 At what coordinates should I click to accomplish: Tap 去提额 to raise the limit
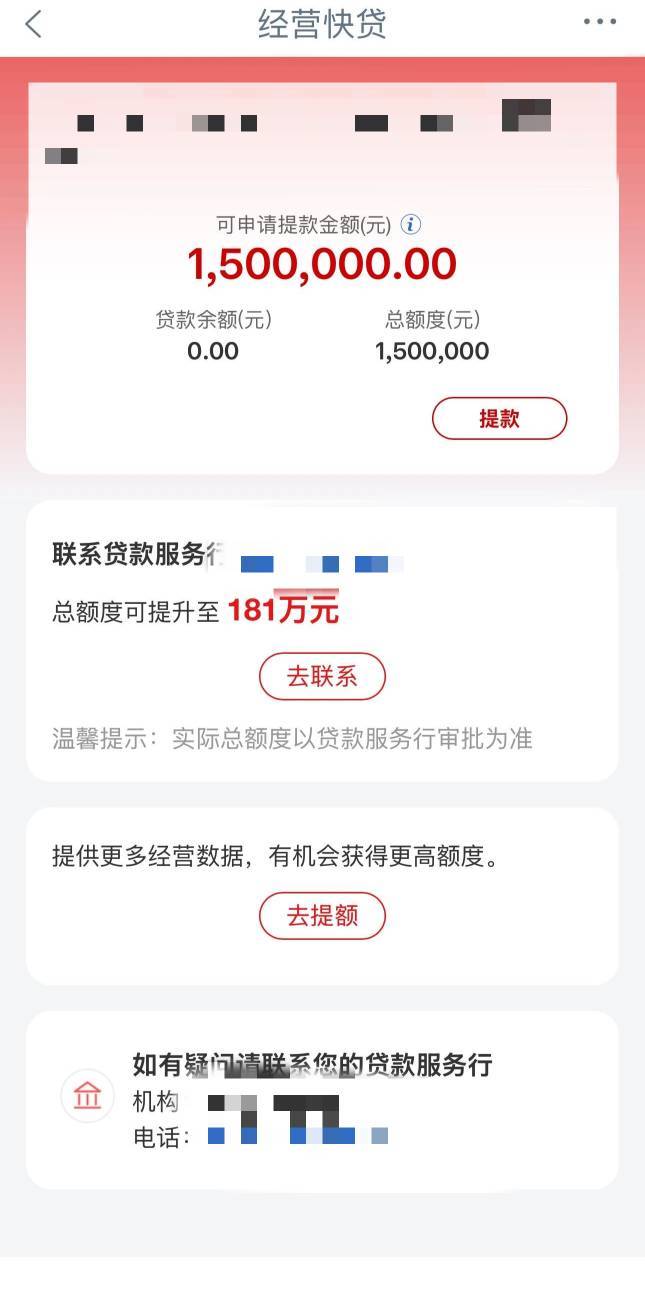pyautogui.click(x=322, y=915)
